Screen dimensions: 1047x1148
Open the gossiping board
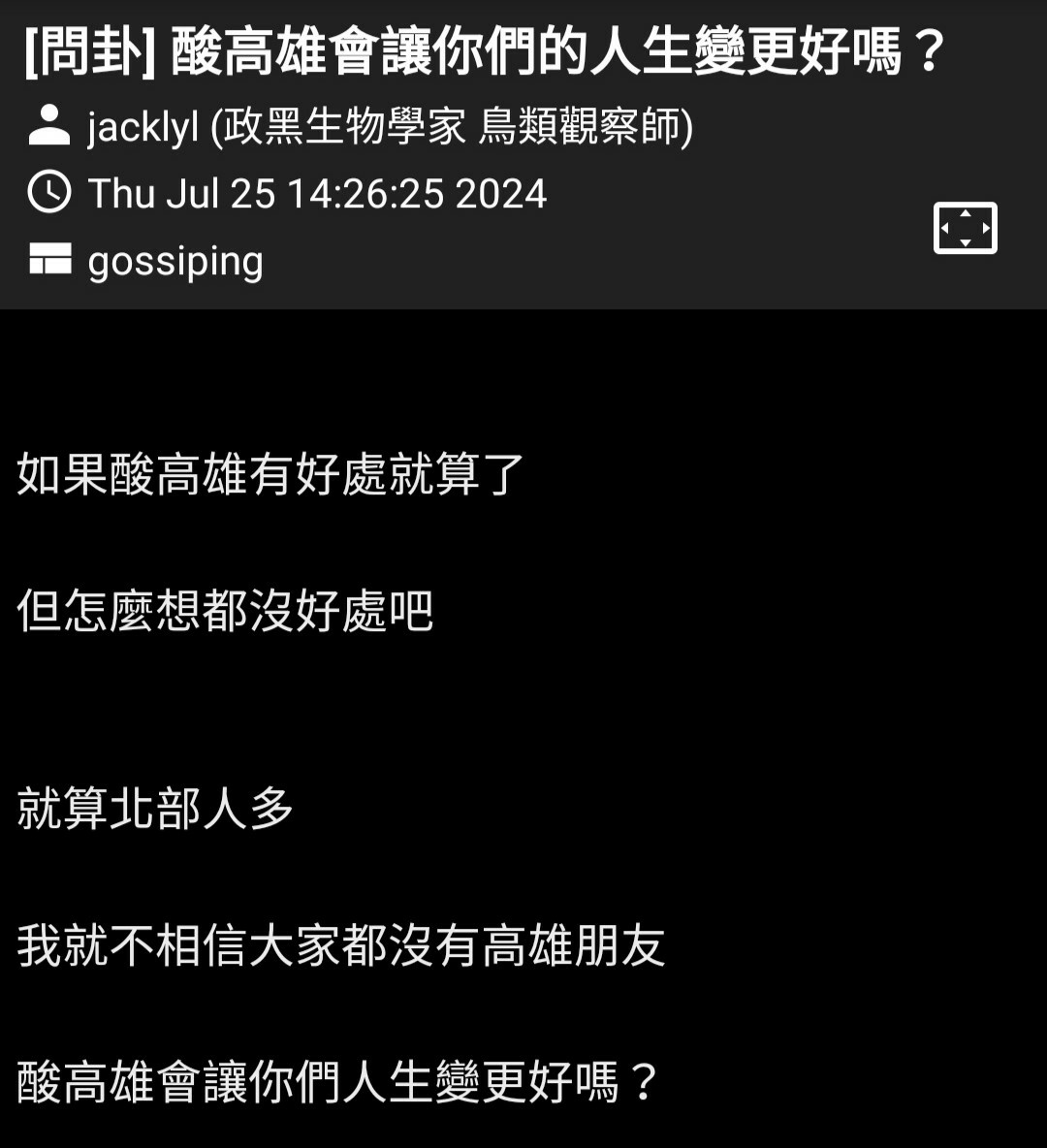pos(174,261)
